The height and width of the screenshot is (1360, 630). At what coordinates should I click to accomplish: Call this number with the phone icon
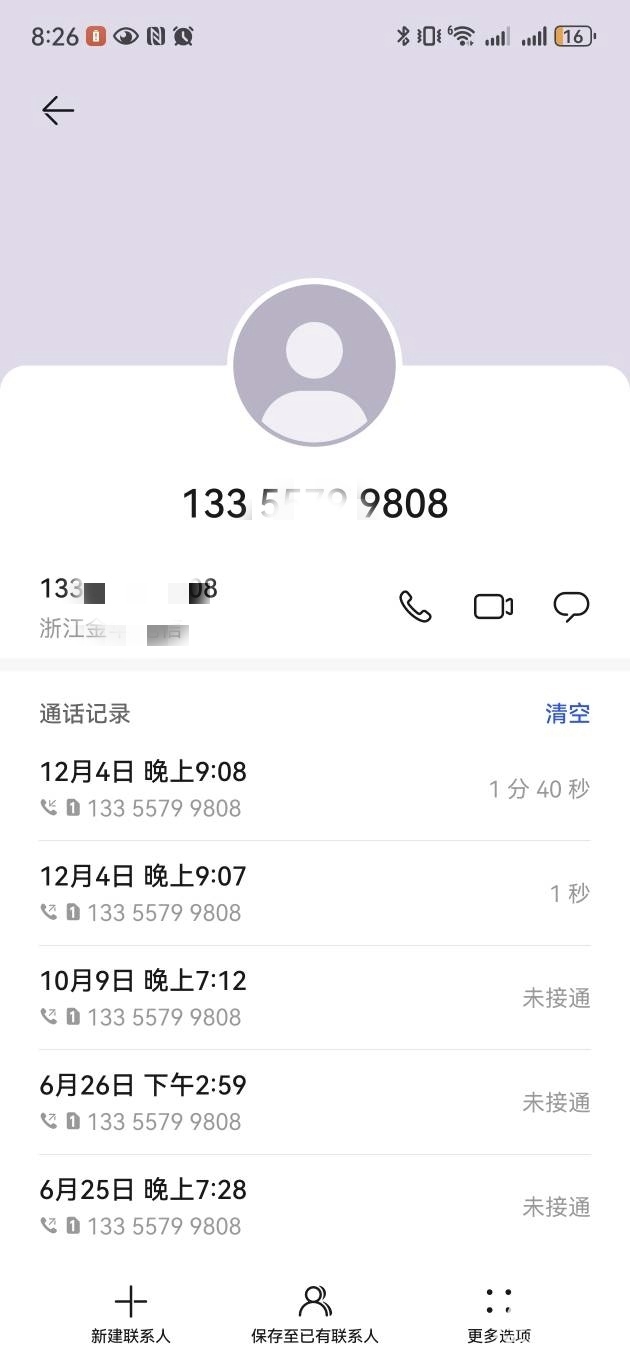click(x=415, y=606)
